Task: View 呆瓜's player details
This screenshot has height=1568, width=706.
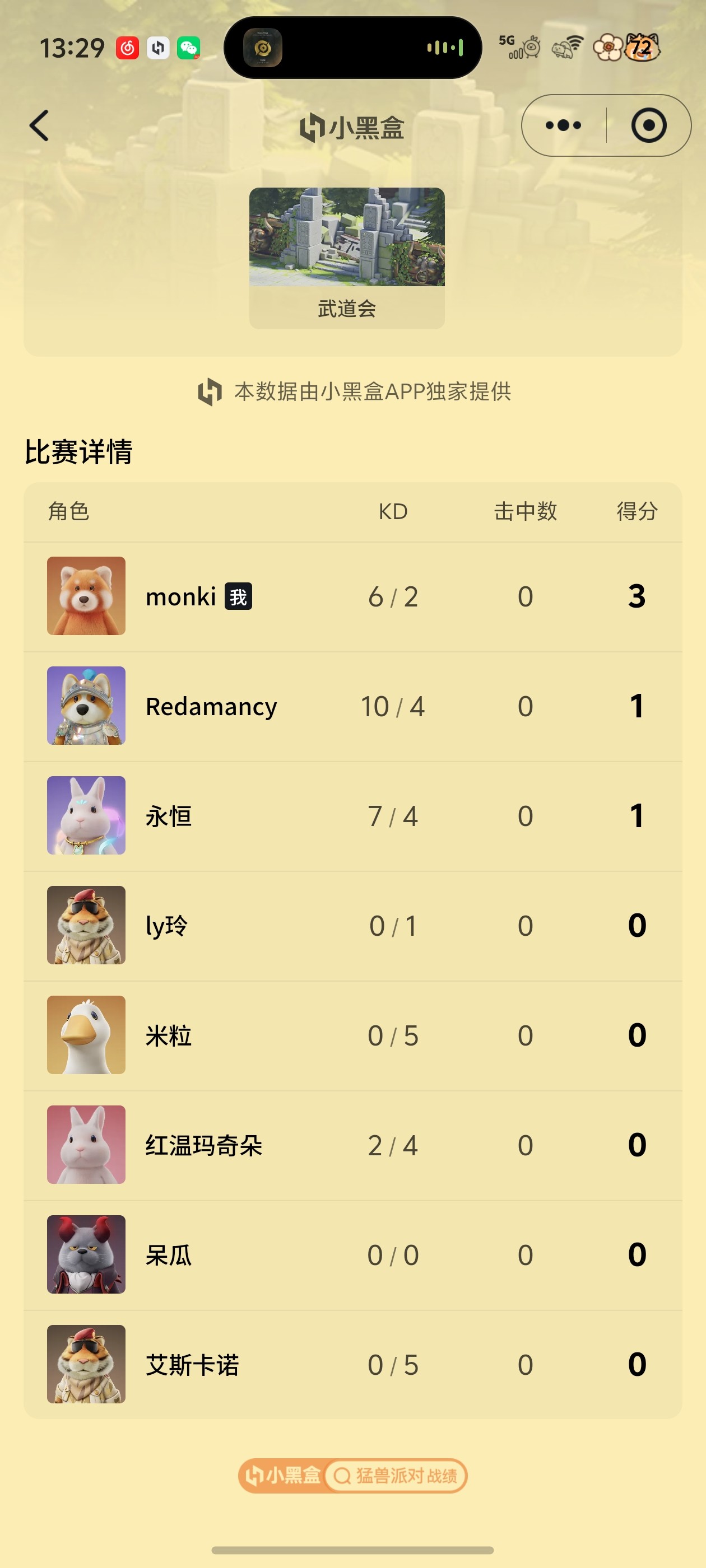Action: pos(352,1254)
